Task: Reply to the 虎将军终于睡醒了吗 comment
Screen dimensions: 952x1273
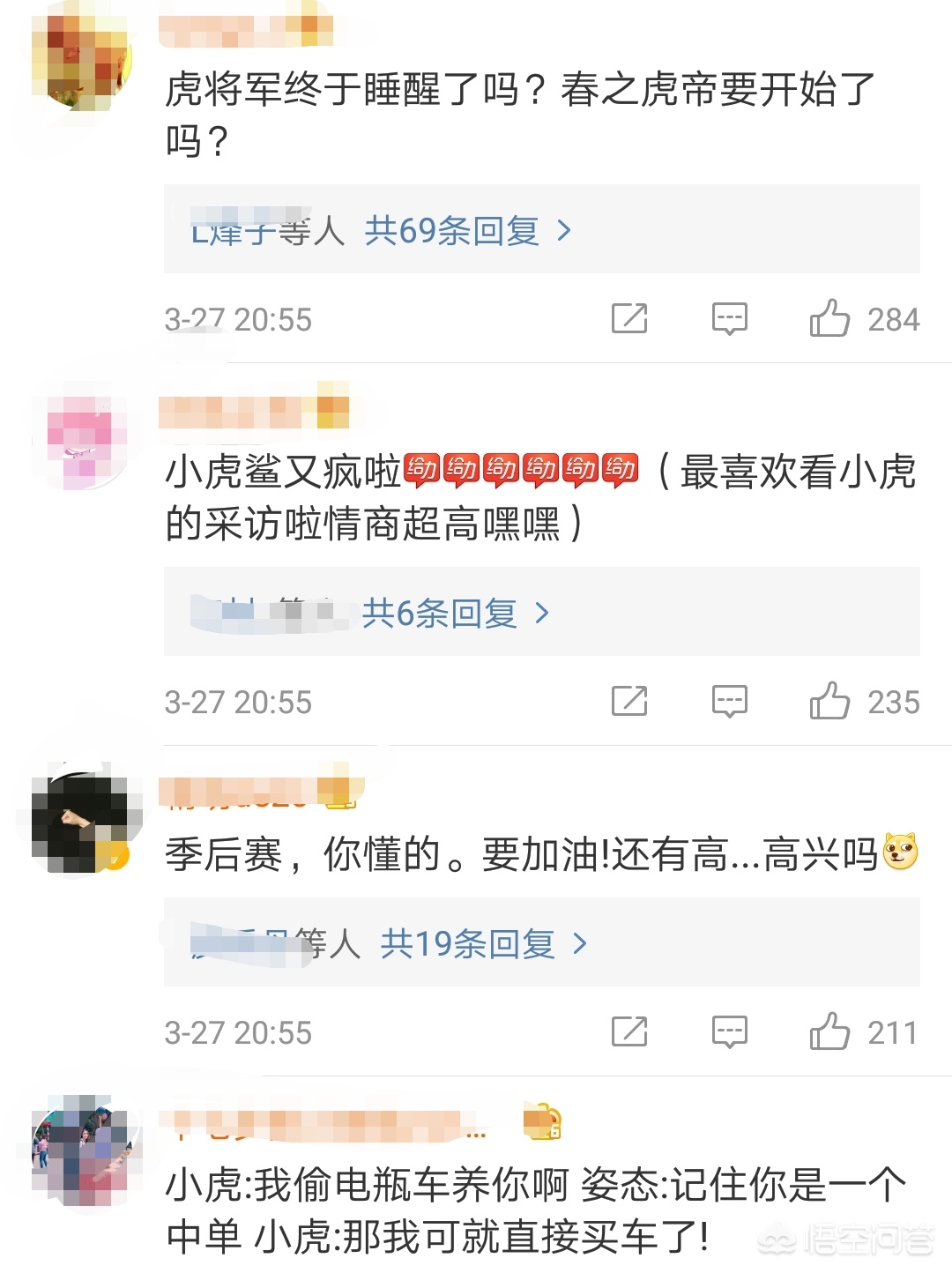Action: (x=729, y=318)
